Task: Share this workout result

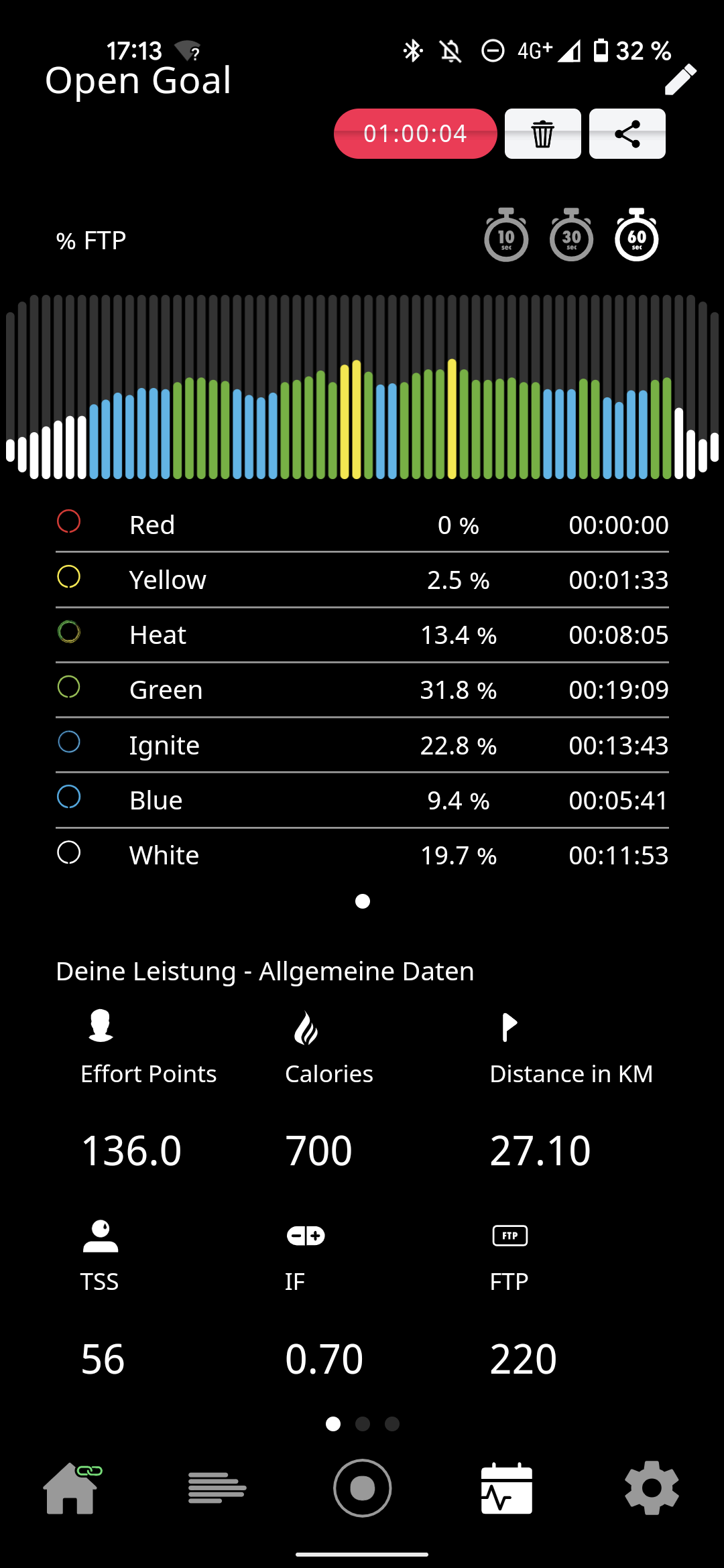Action: click(627, 134)
